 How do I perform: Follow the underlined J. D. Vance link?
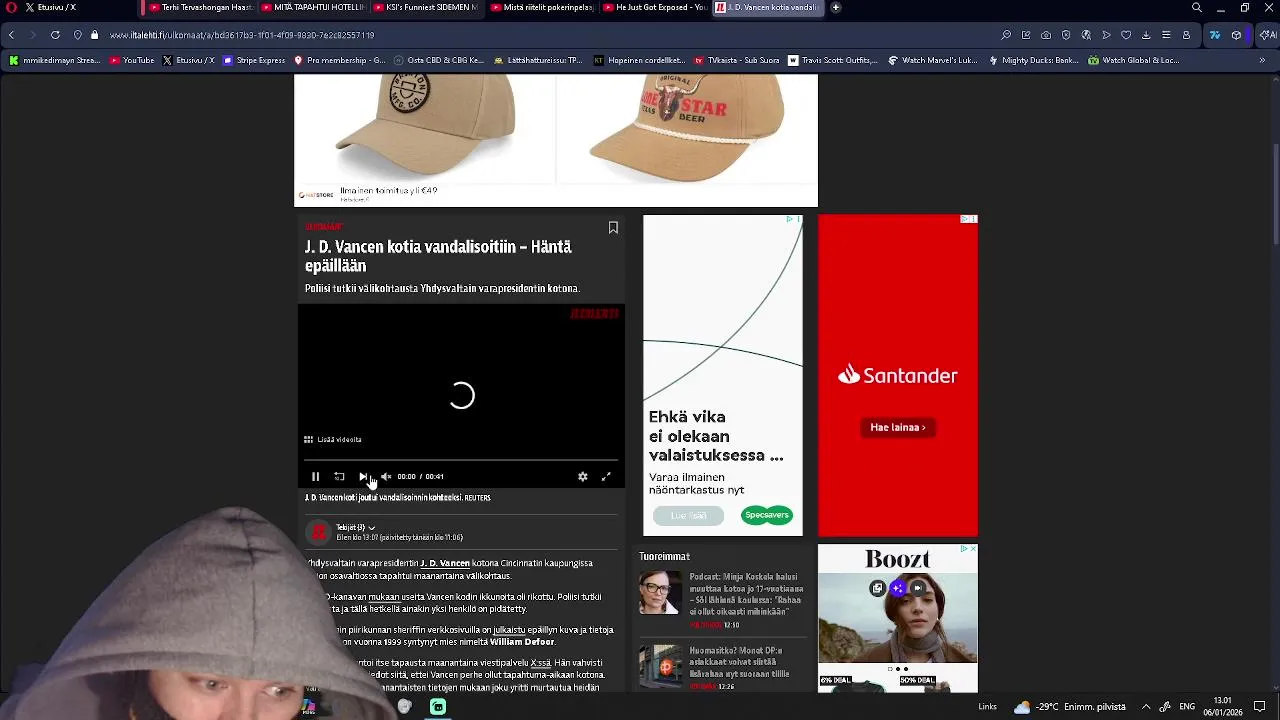[445, 563]
